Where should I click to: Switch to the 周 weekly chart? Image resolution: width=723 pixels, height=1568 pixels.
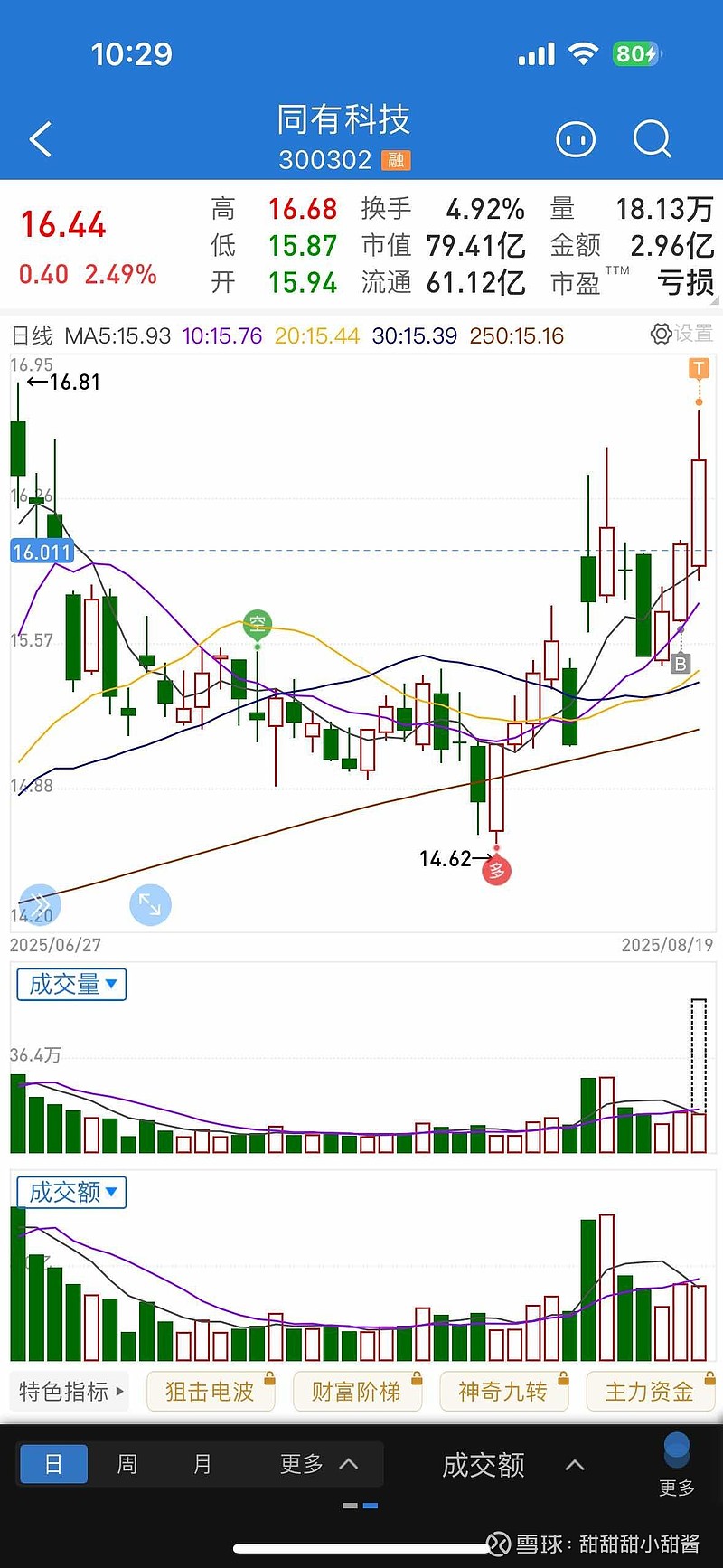127,1464
